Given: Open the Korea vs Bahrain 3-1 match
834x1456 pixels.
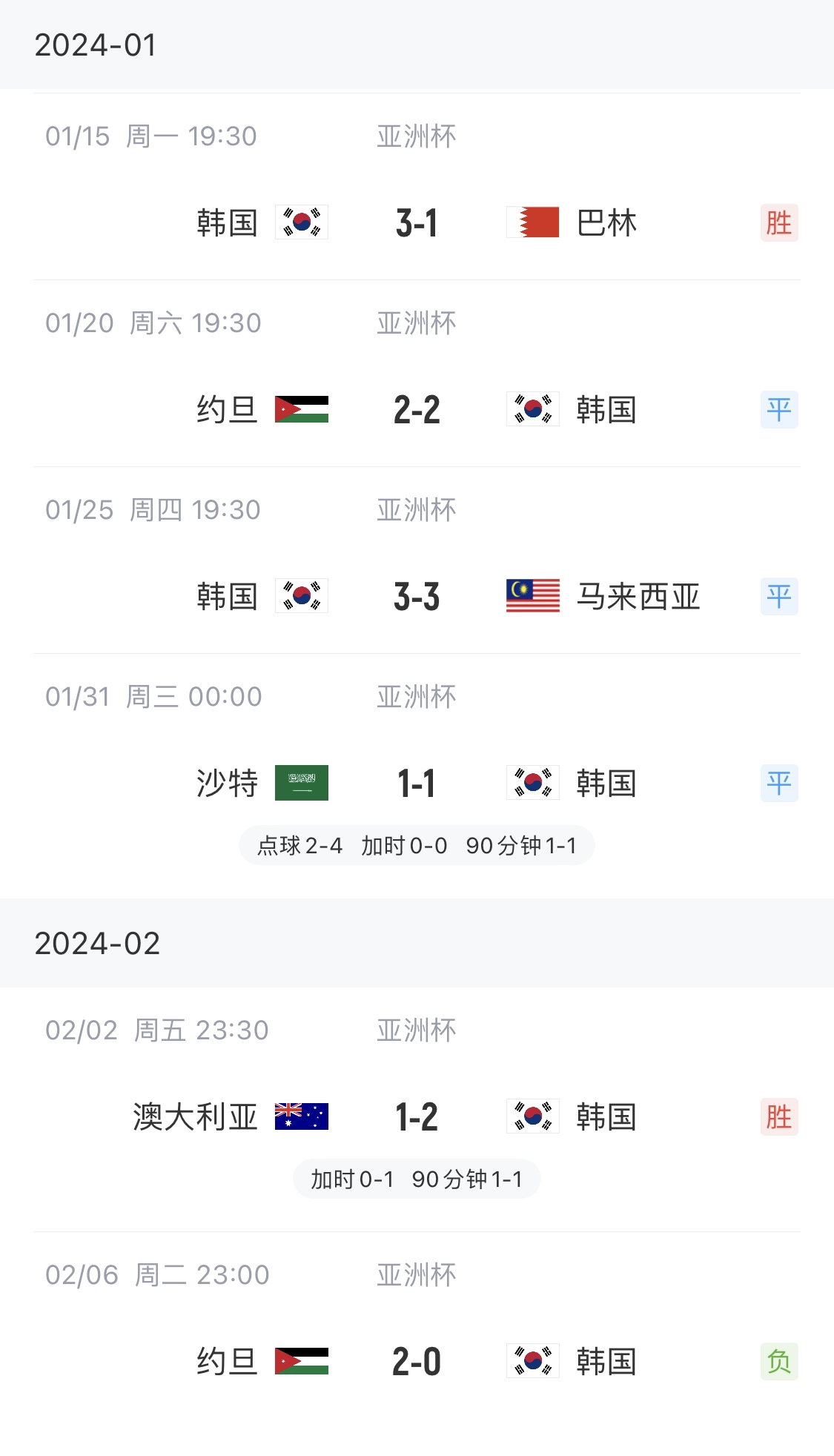Looking at the screenshot, I should pos(417,187).
